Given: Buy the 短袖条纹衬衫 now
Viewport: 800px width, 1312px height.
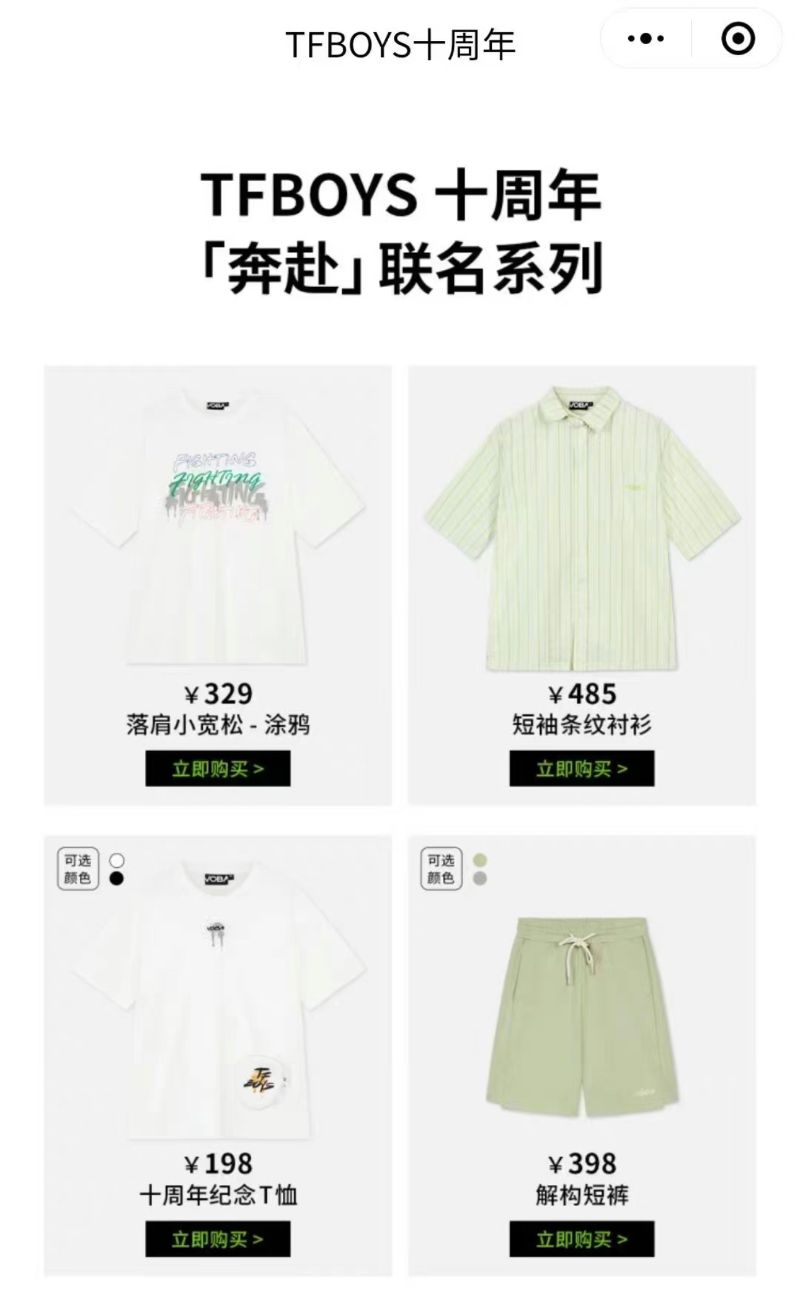Looking at the screenshot, I should click(x=582, y=768).
